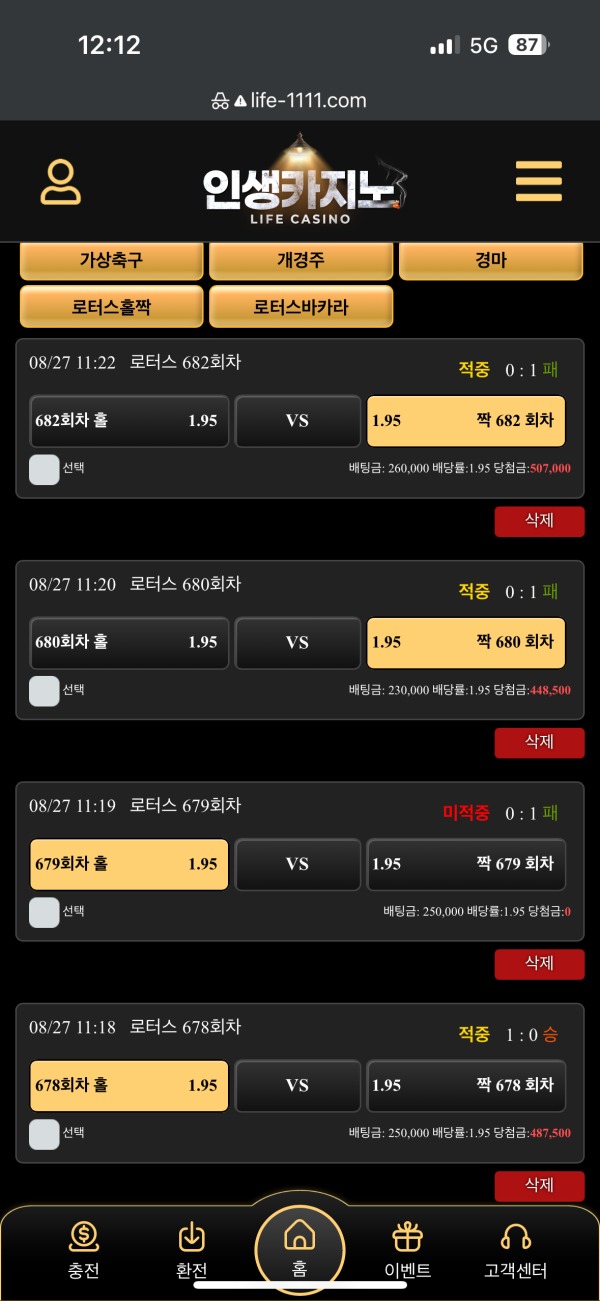Open the 로터스바카라 game category
Image resolution: width=600 pixels, height=1301 pixels.
300,307
